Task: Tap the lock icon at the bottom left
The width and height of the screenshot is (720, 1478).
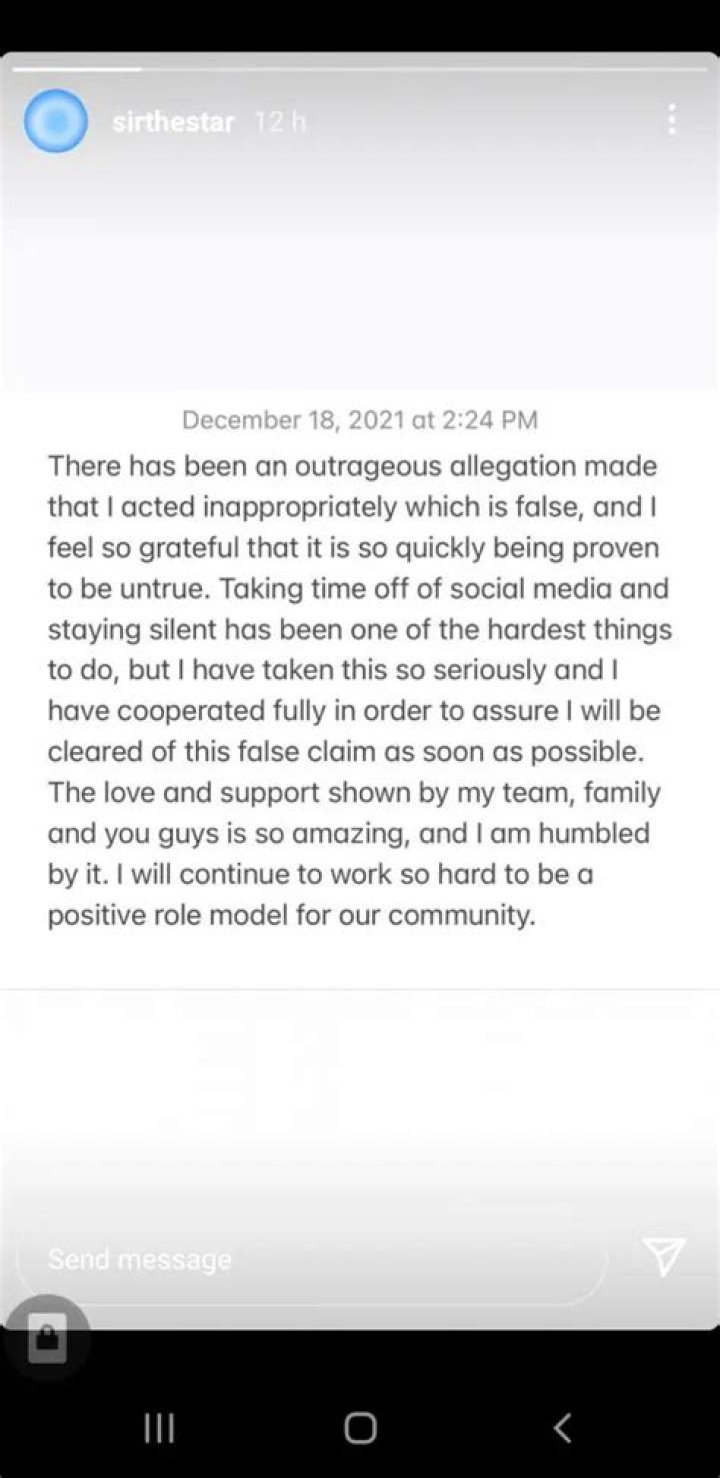Action: [46, 1337]
